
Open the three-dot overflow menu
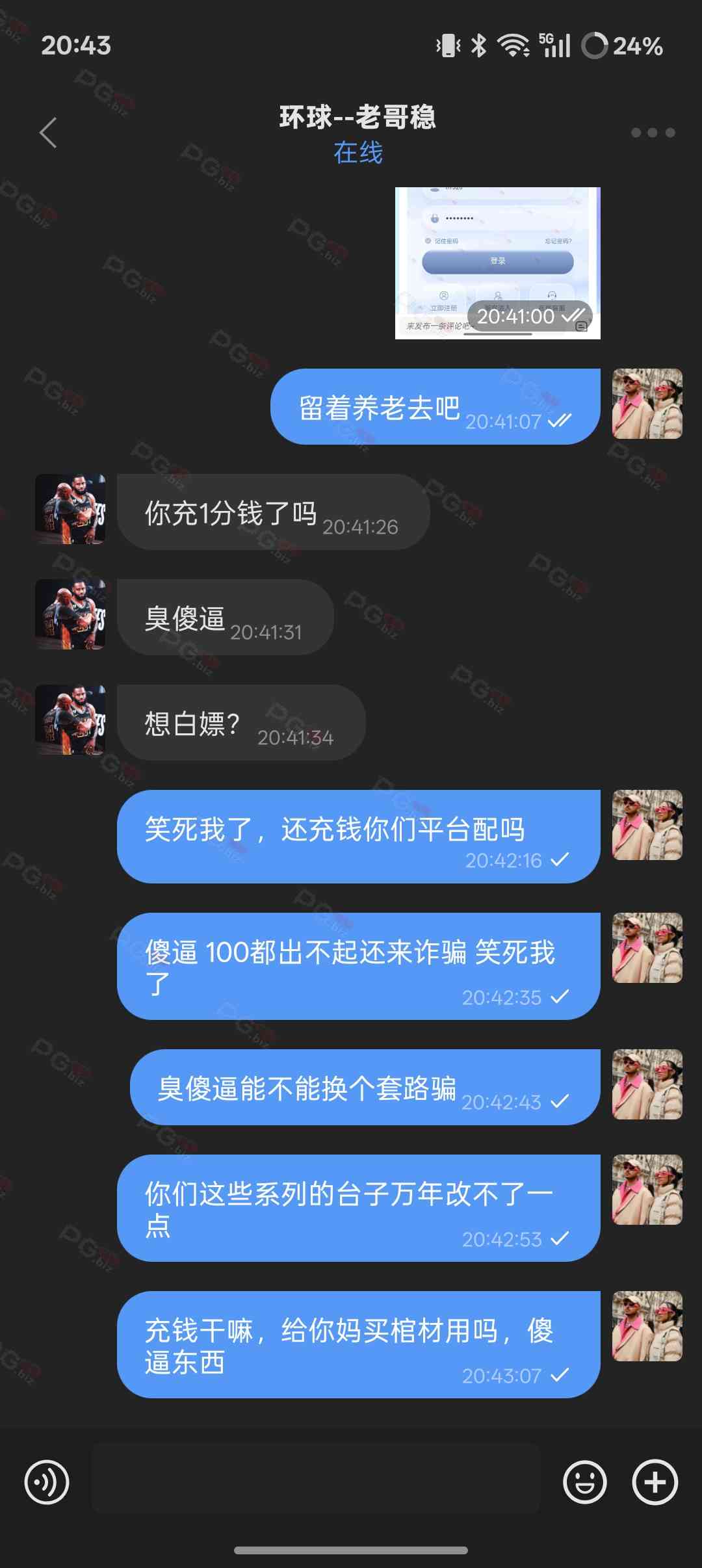(653, 133)
